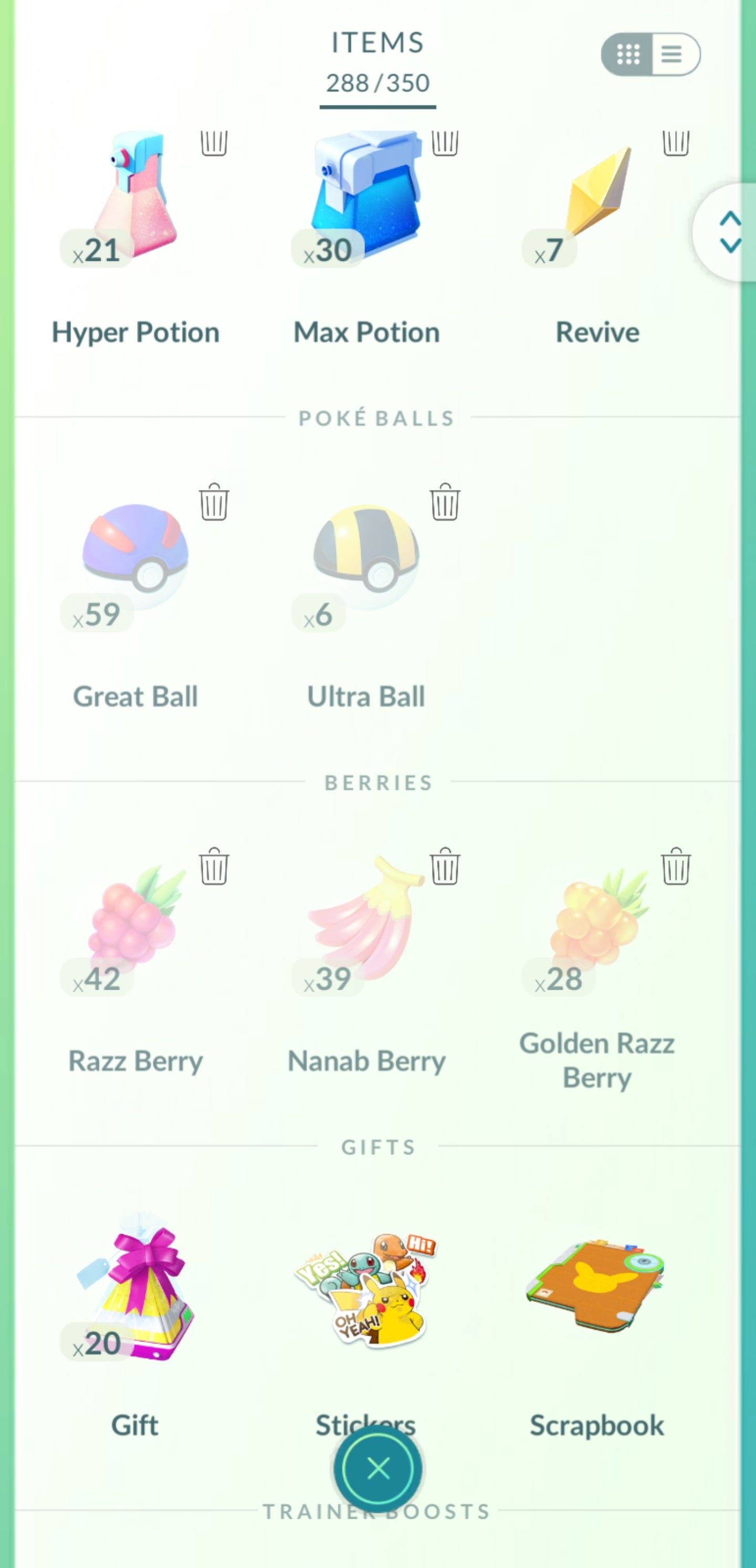Open the category jump arrows
The height and width of the screenshot is (1568, 756).
point(729,232)
